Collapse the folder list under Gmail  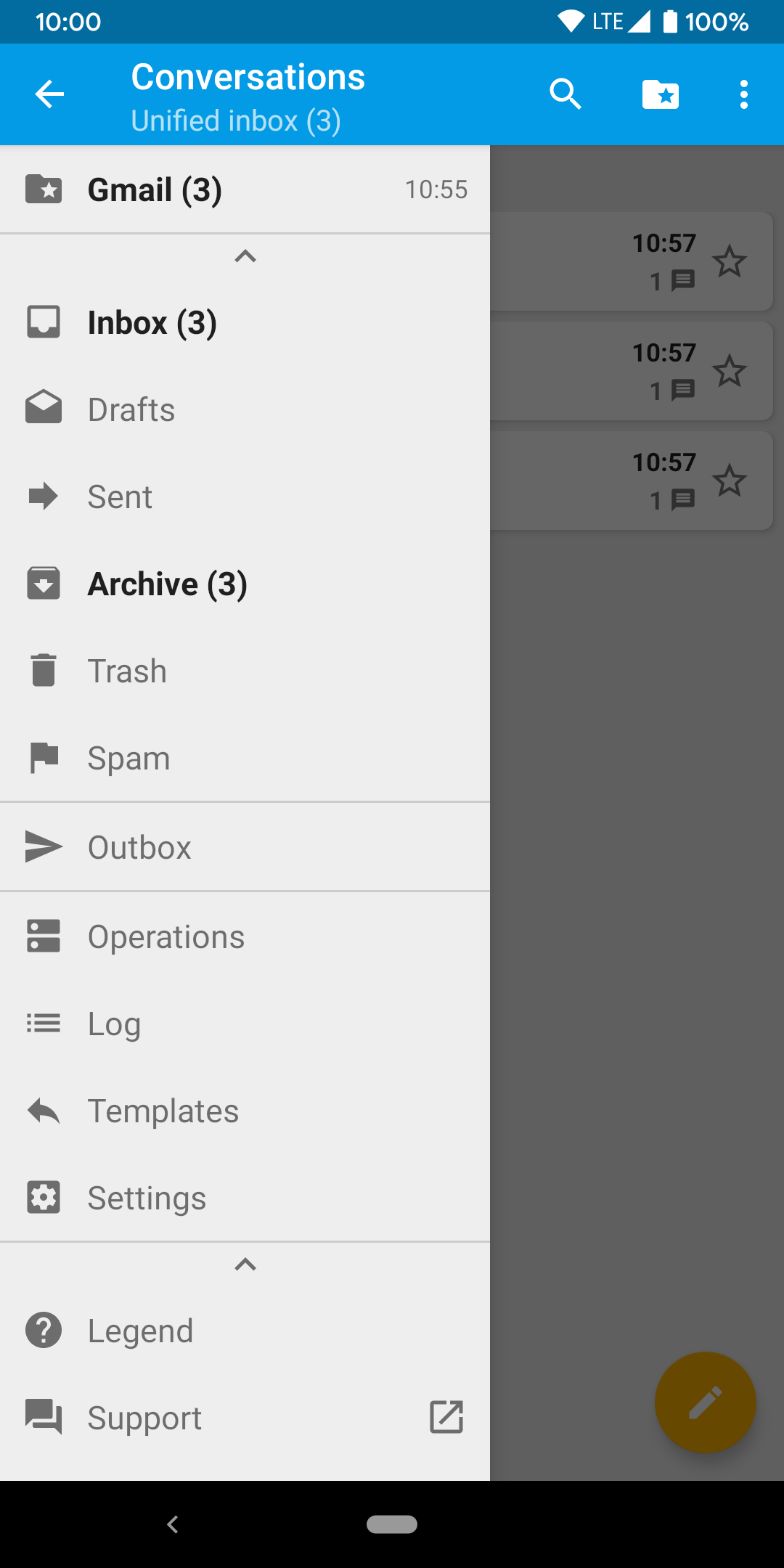[x=245, y=256]
